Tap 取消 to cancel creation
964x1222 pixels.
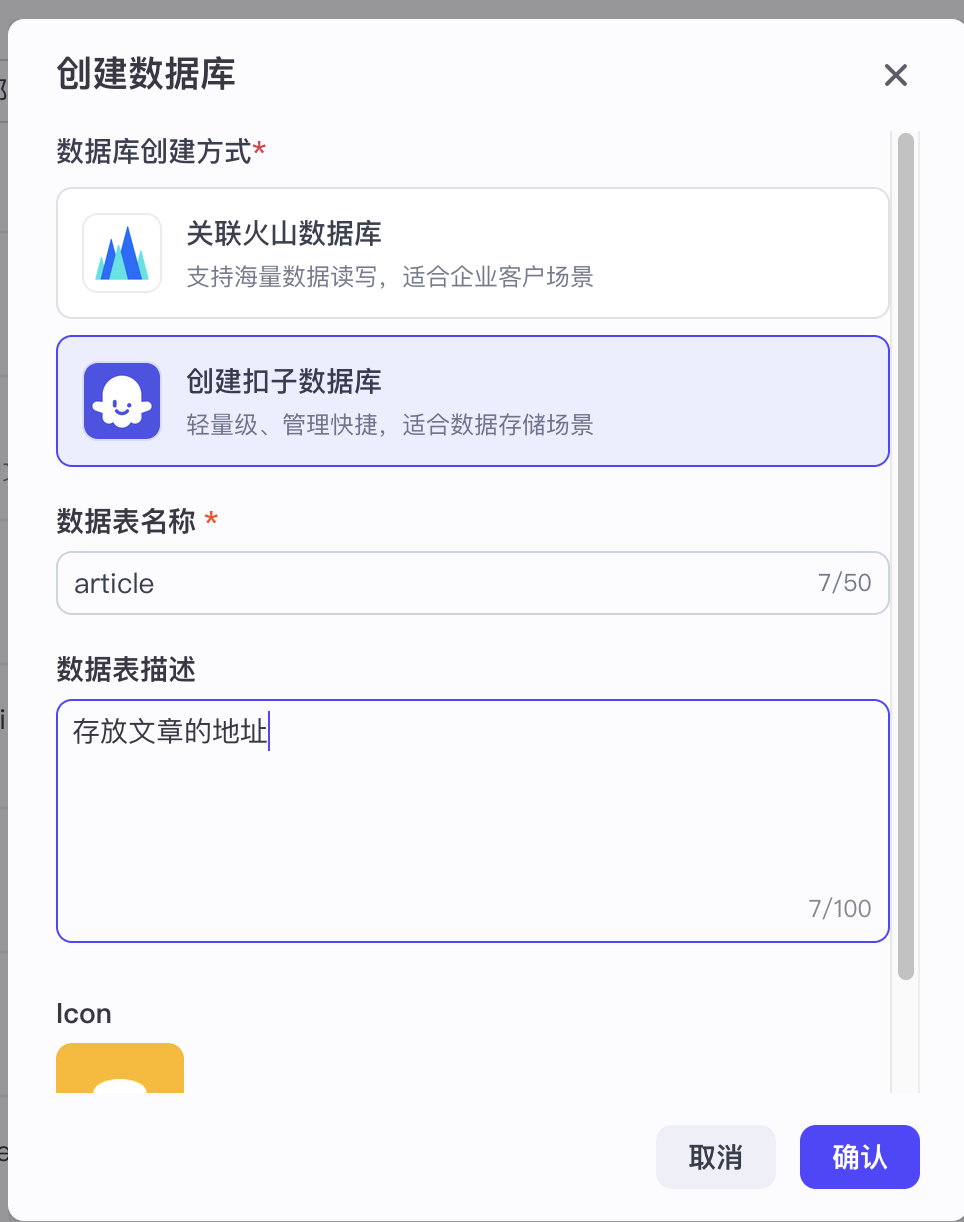(715, 1157)
